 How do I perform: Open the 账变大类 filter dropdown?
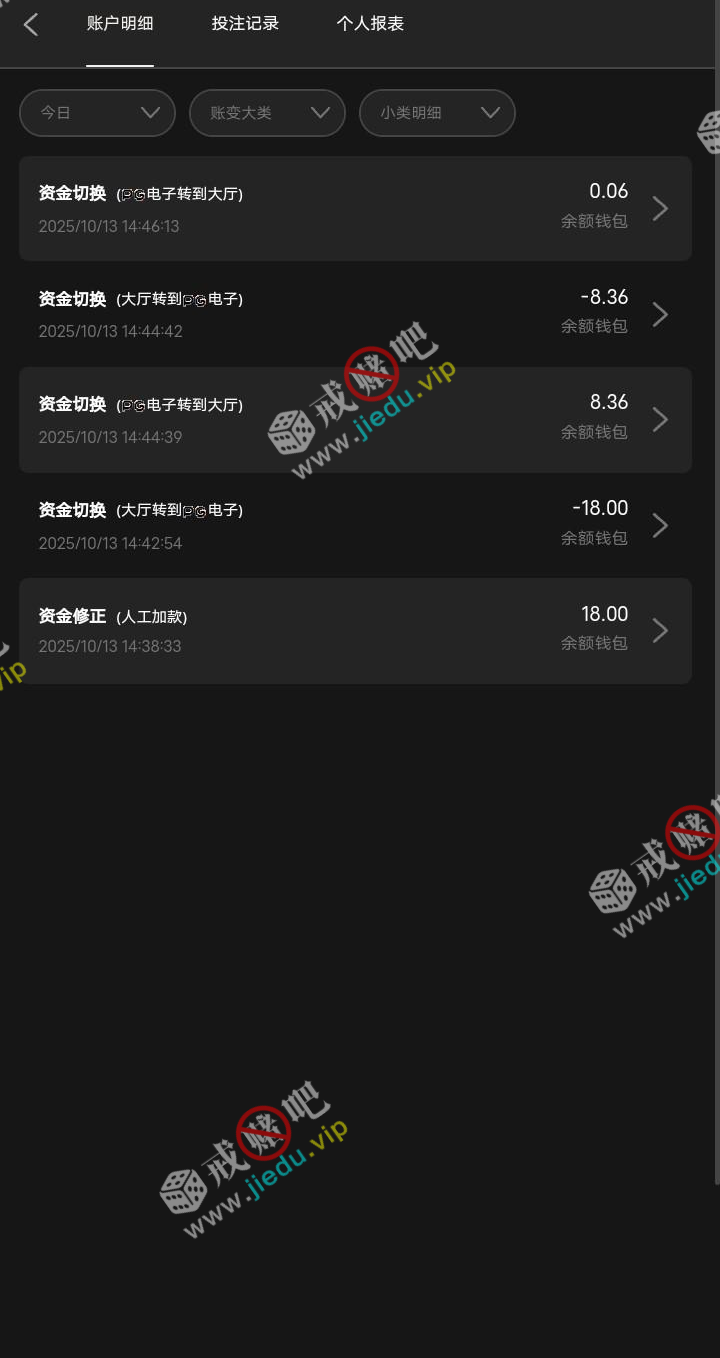pos(267,113)
